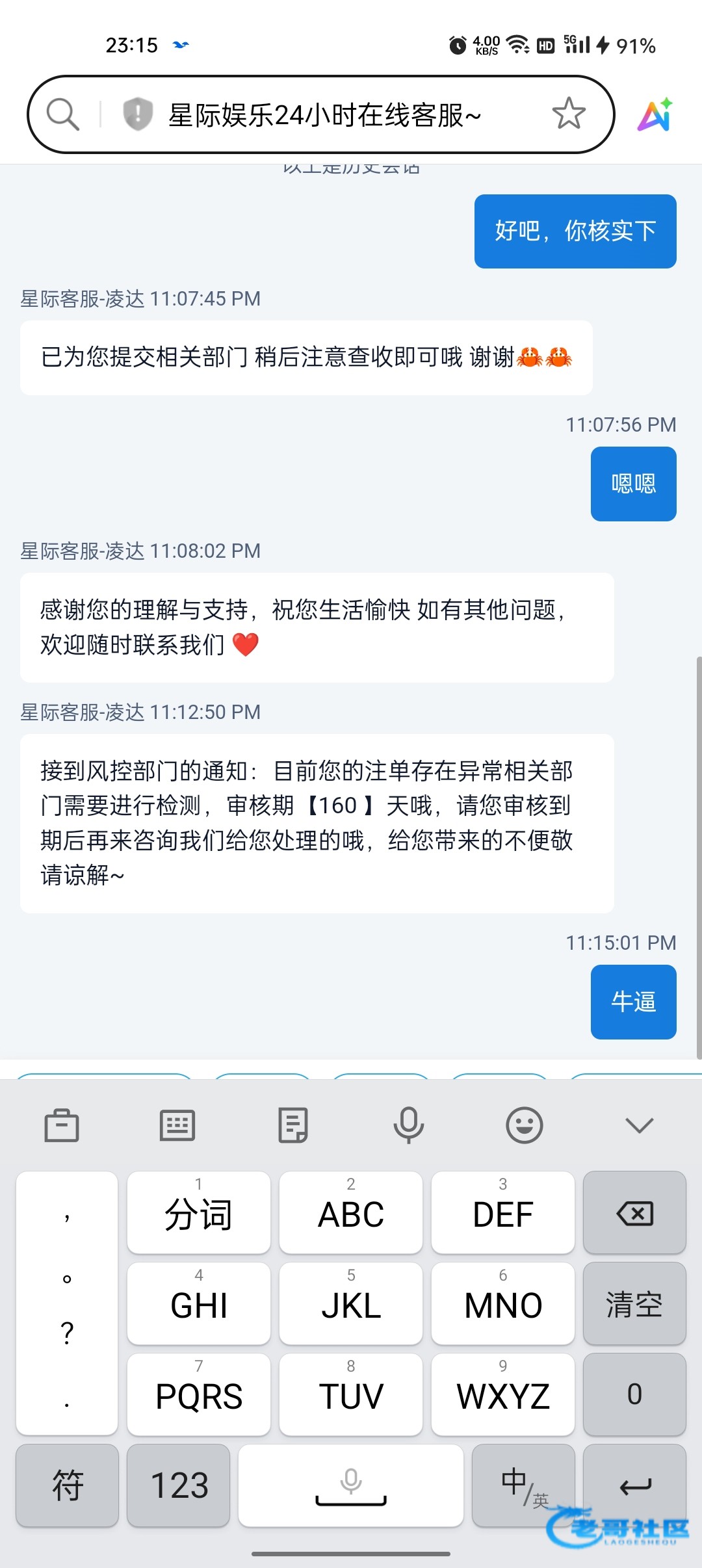Tap the backspace key
Image resolution: width=702 pixels, height=1568 pixels.
(634, 1212)
